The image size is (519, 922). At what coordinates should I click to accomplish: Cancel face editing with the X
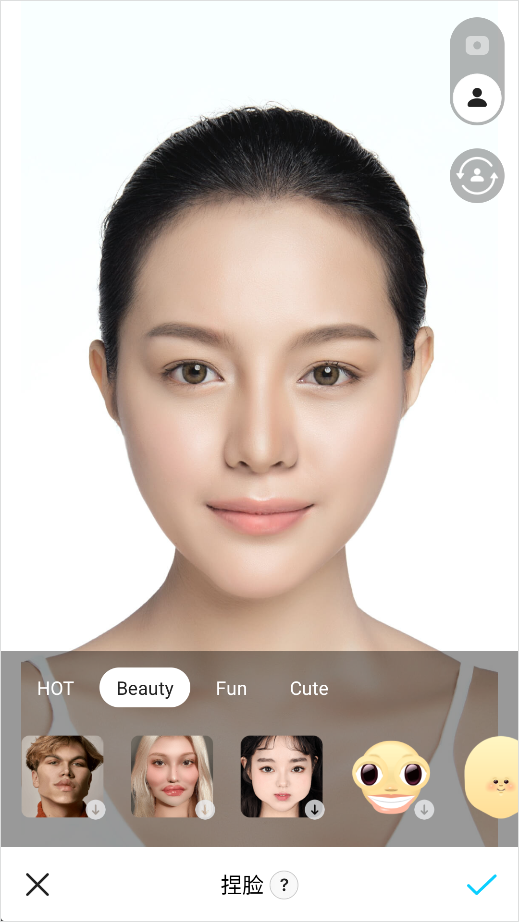click(x=38, y=884)
